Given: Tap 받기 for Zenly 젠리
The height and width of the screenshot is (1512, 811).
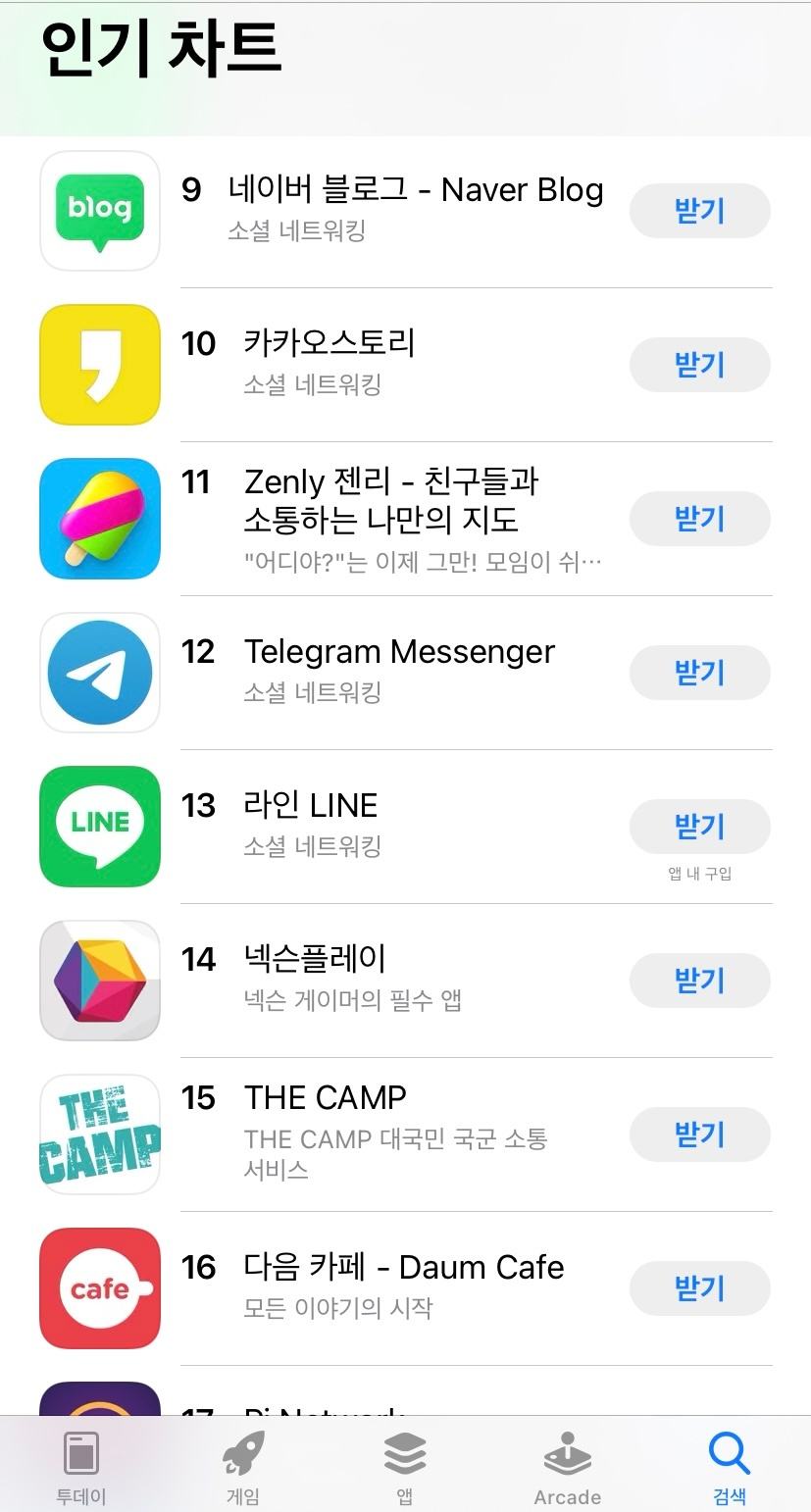Looking at the screenshot, I should point(699,519).
